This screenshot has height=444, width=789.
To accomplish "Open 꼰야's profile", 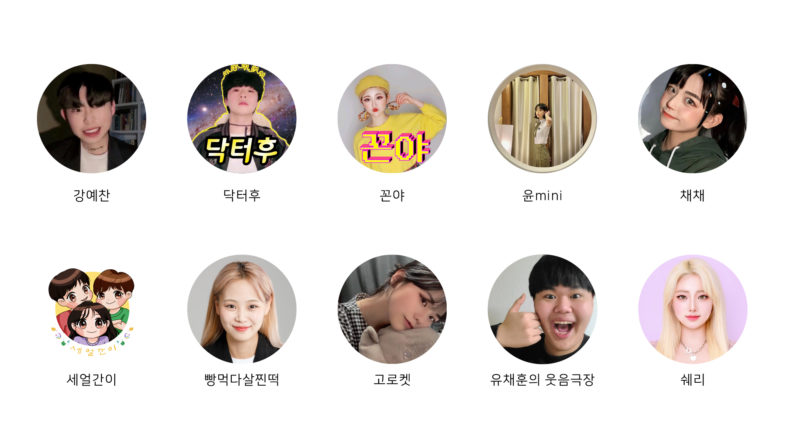I will (x=392, y=118).
